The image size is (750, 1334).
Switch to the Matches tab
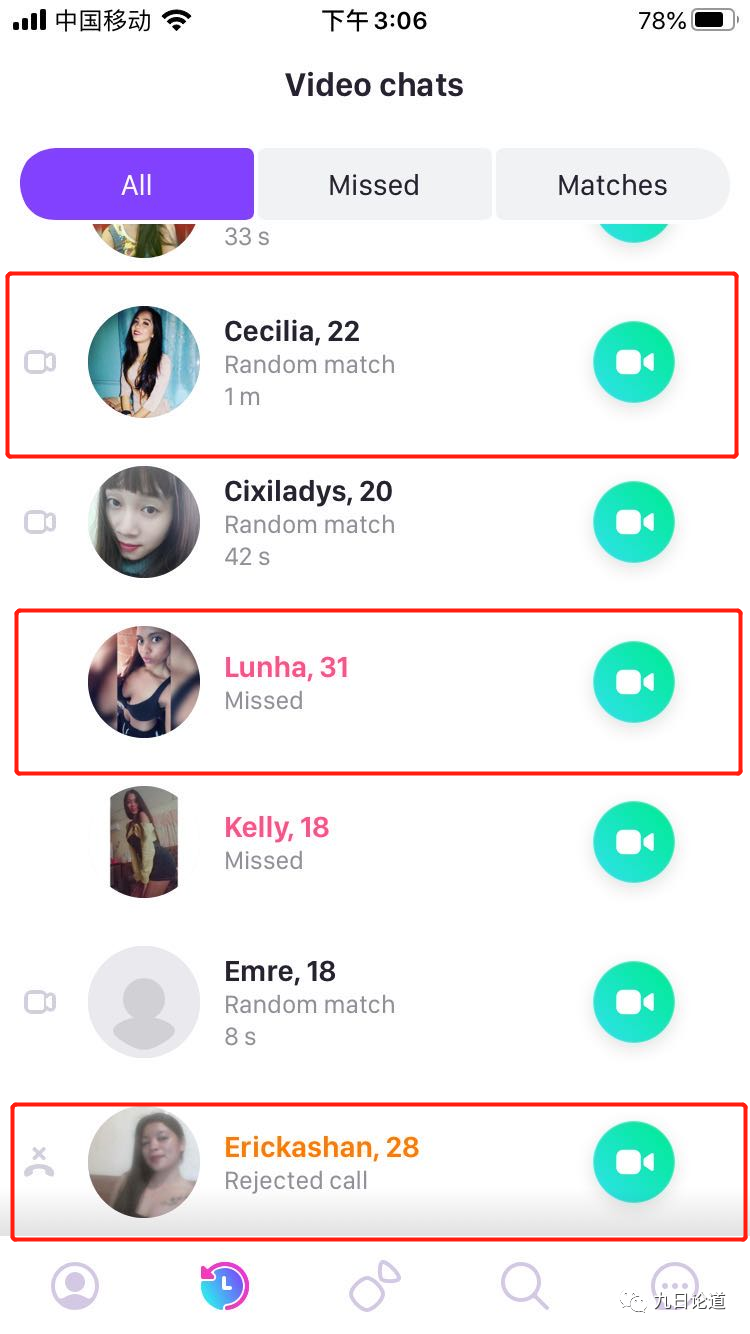[x=612, y=185]
